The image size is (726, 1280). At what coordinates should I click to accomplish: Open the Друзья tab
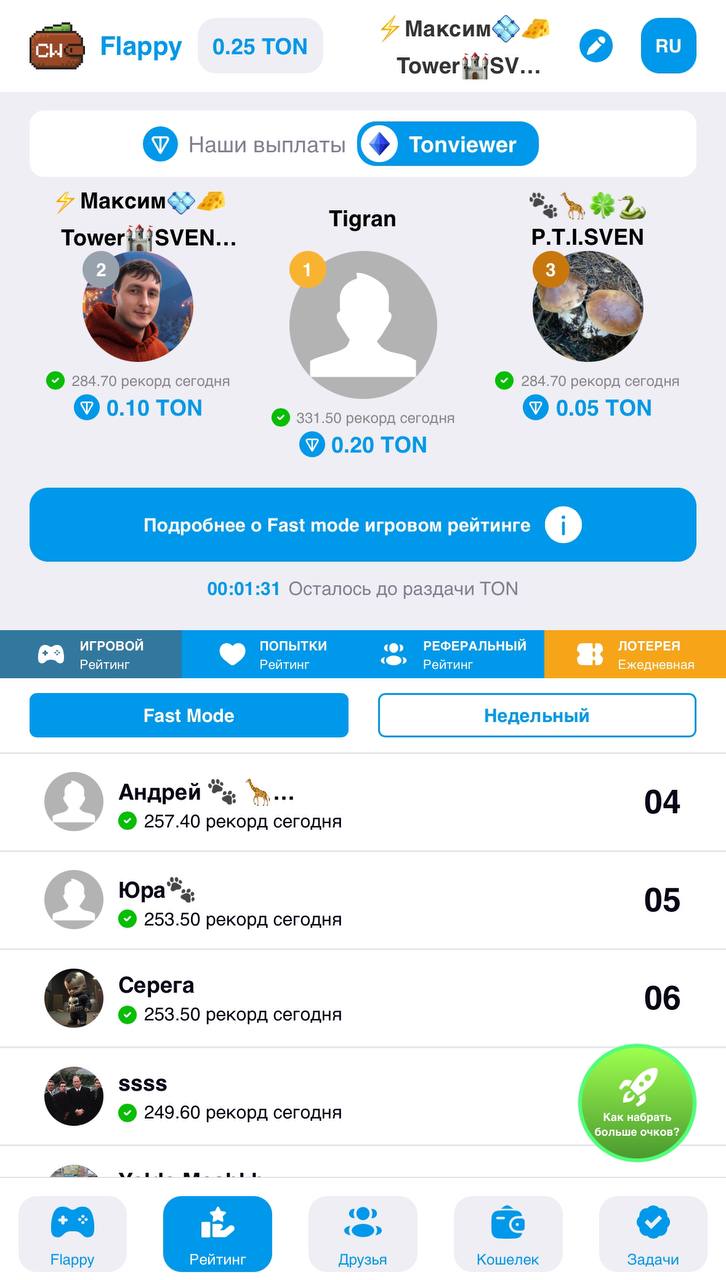[x=362, y=1236]
